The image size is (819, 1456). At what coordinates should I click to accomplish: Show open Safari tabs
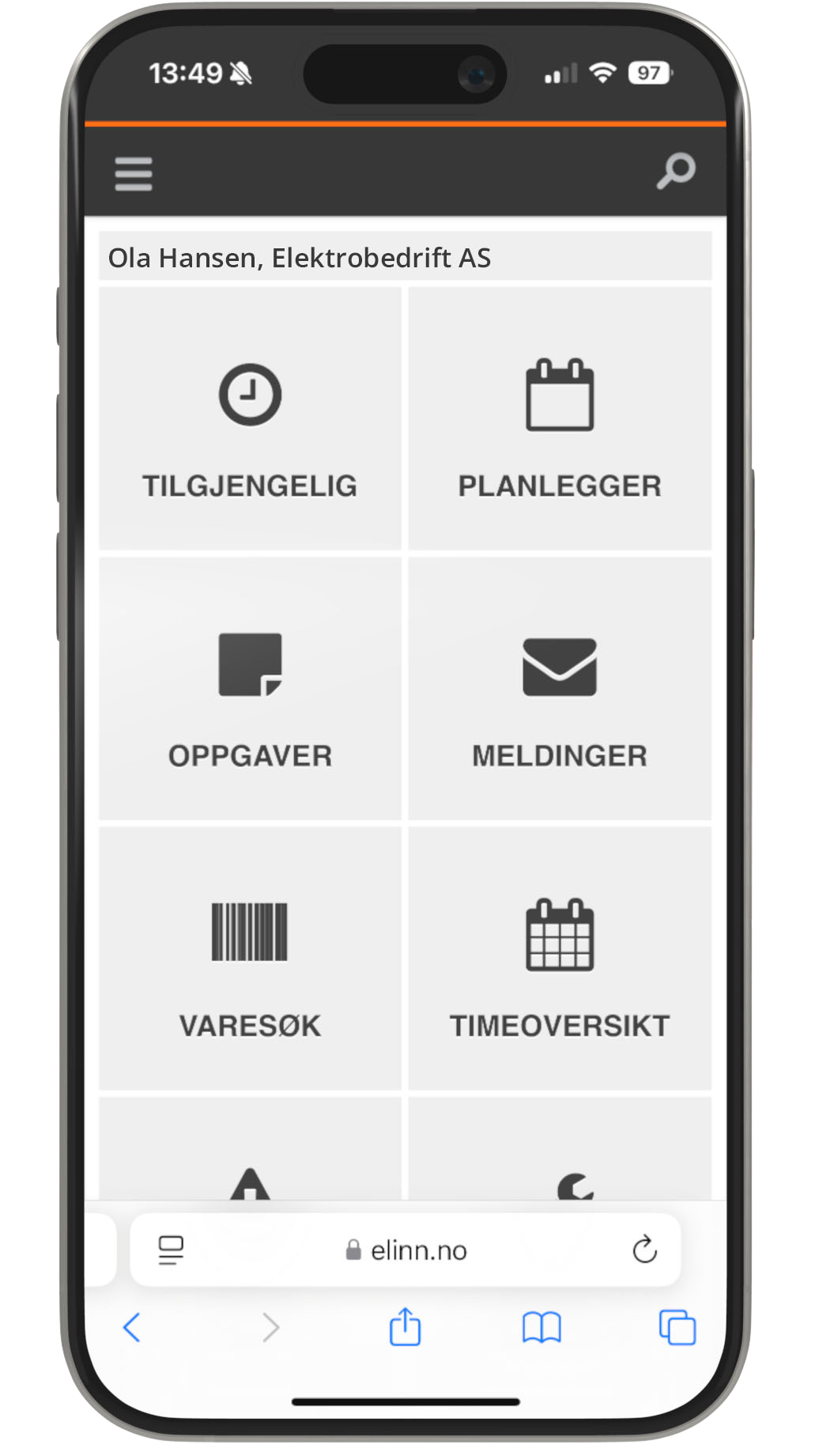click(x=677, y=1327)
